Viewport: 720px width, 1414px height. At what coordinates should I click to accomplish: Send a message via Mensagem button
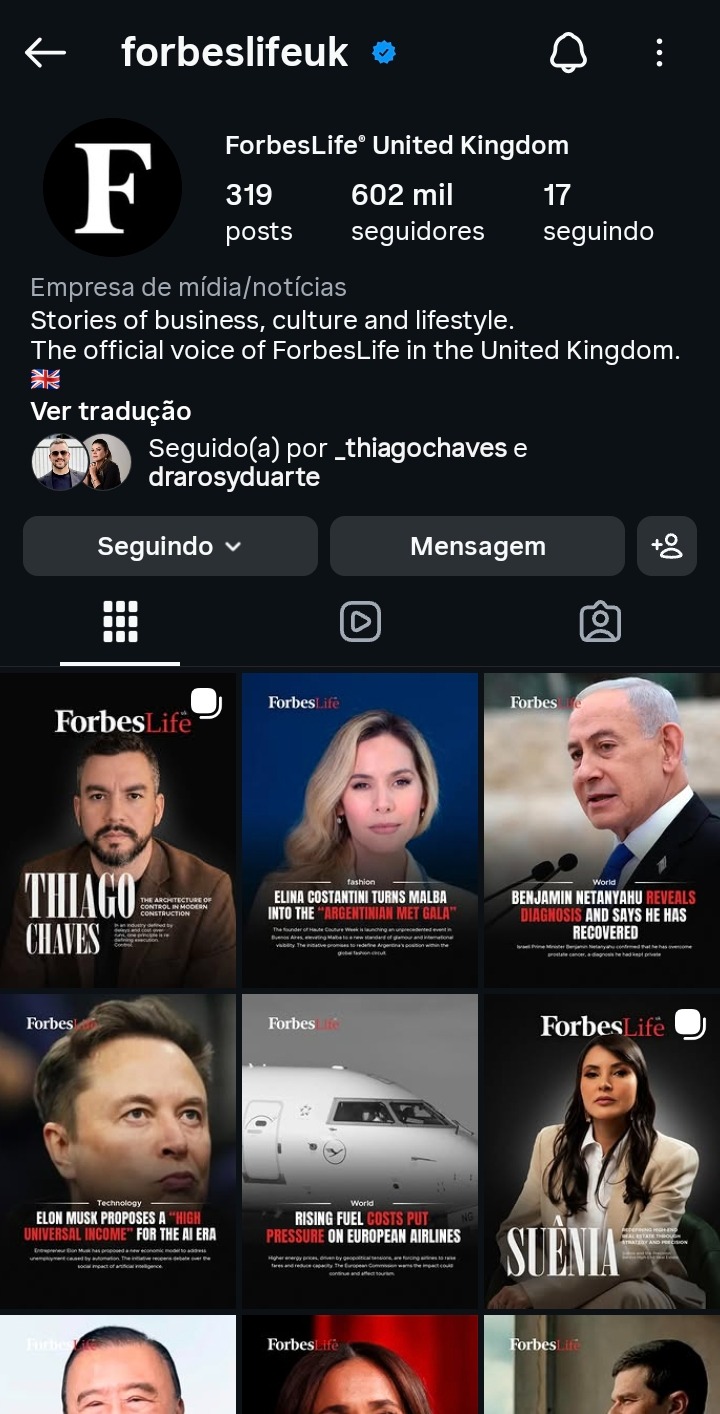point(477,546)
